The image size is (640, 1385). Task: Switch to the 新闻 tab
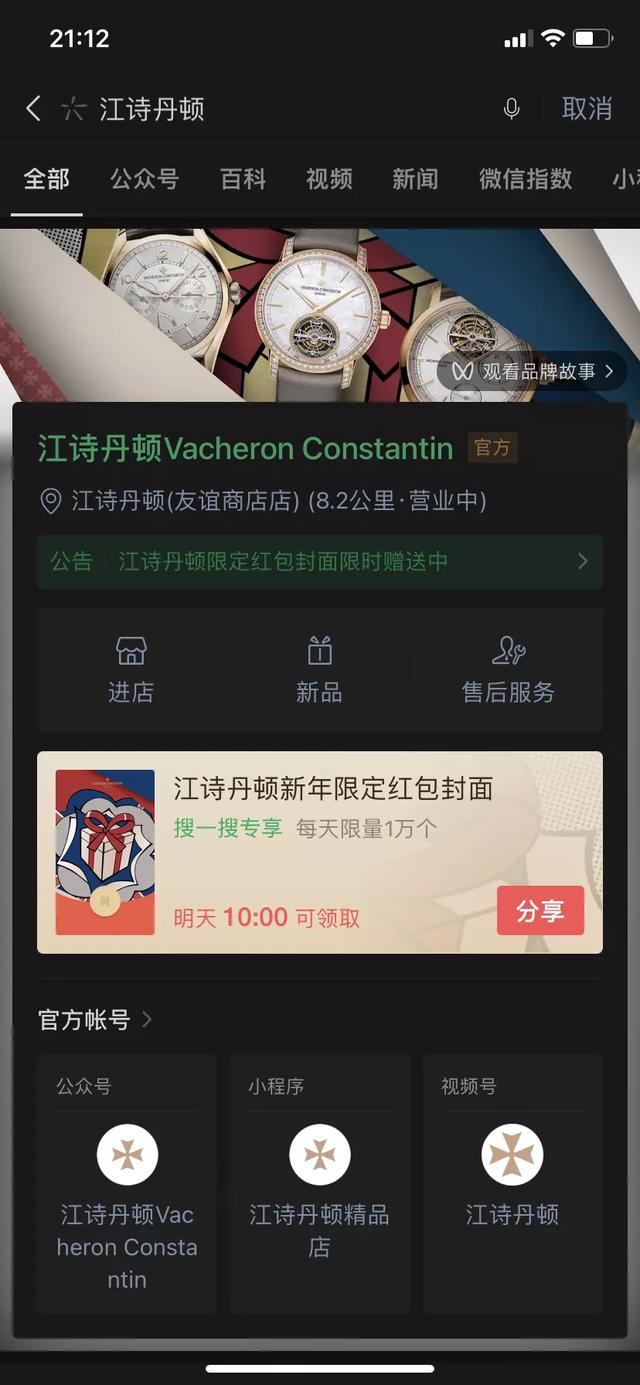pos(415,179)
